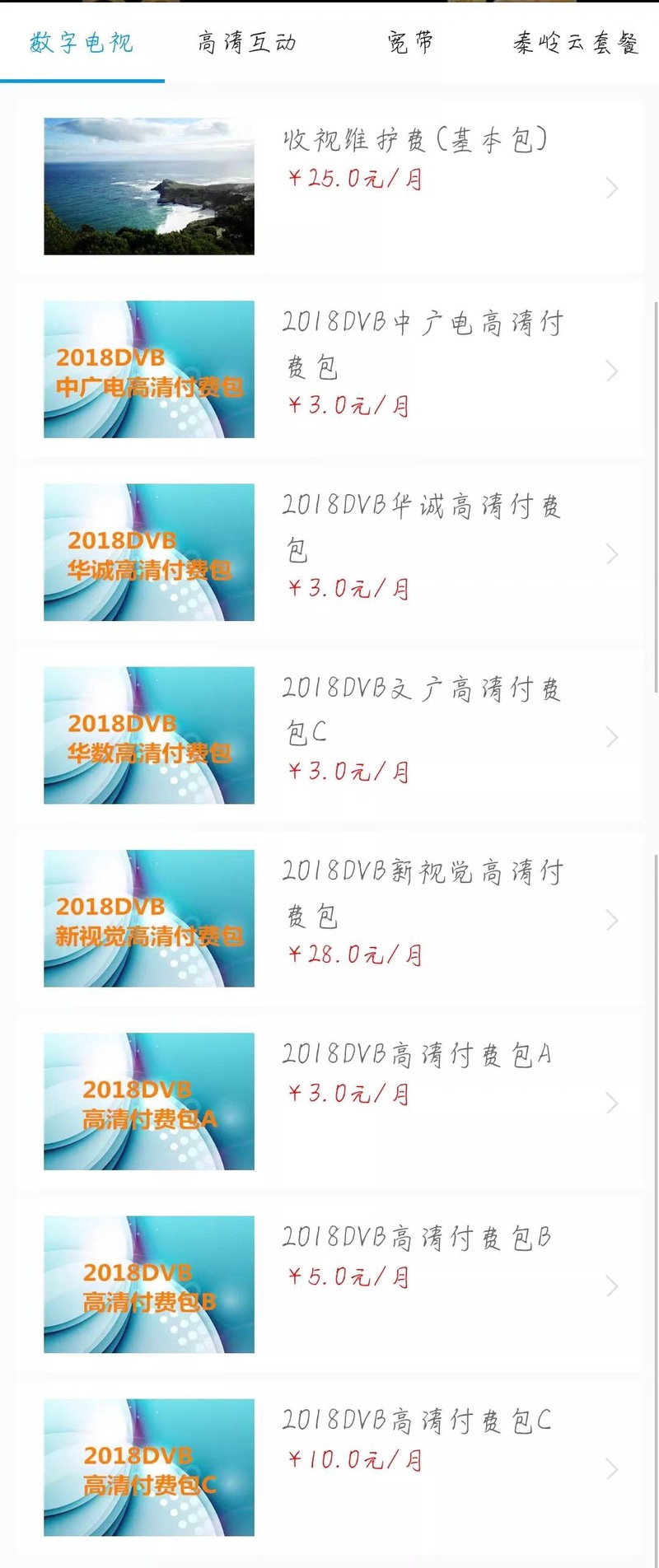The height and width of the screenshot is (1568, 659).
Task: View 2018DVB高清付费包A details
Action: coord(329,1101)
